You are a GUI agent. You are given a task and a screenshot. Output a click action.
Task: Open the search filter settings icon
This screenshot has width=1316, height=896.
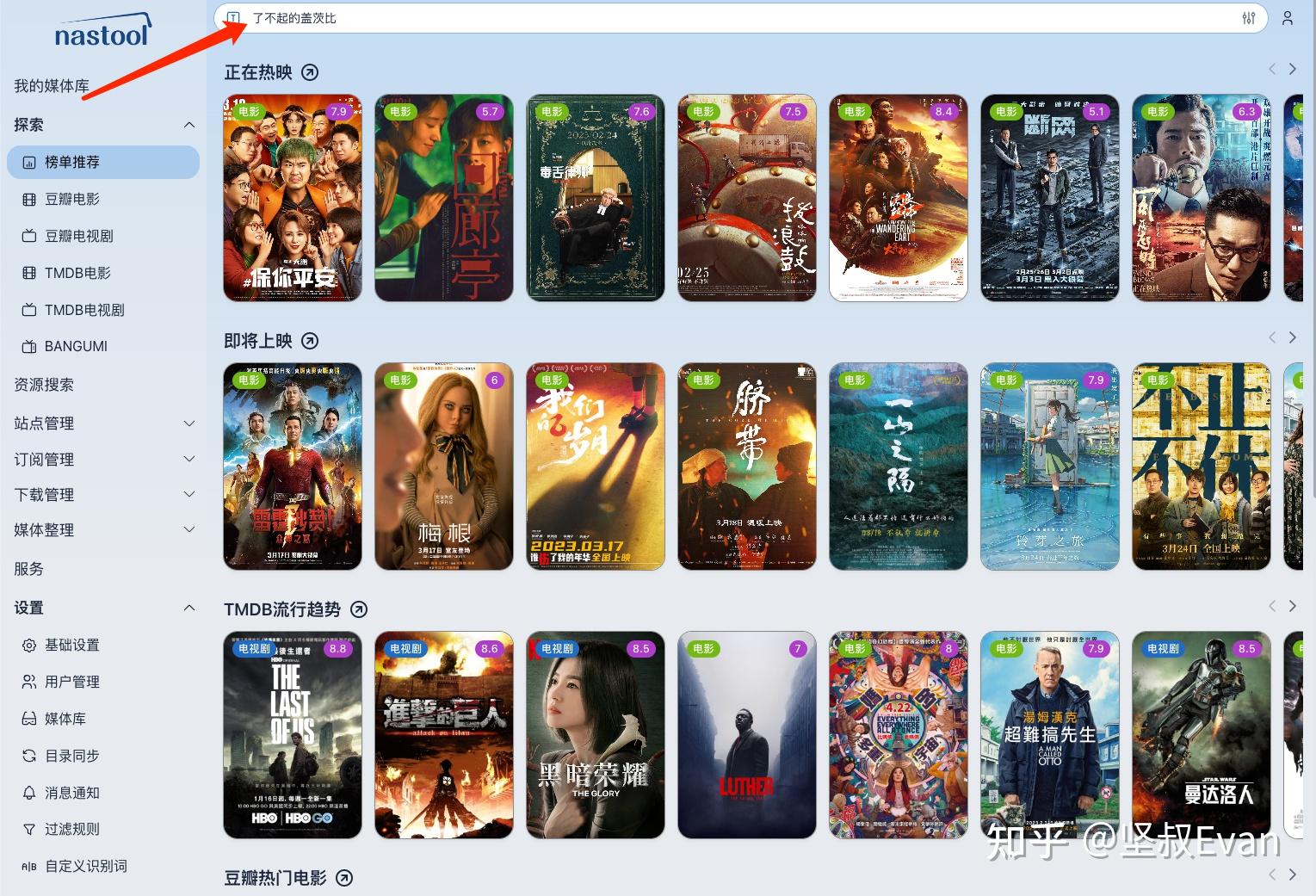(x=1249, y=18)
